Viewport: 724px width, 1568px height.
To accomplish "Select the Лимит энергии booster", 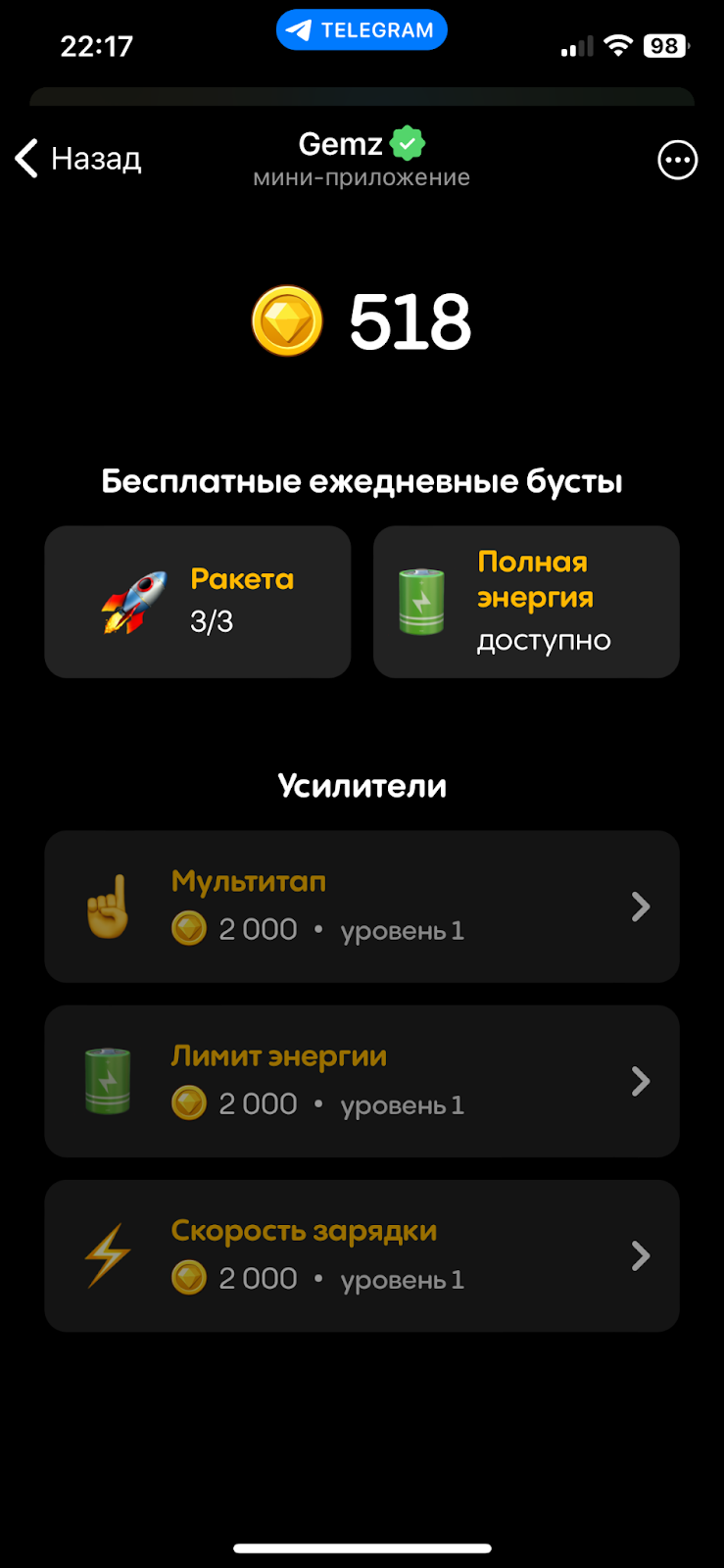I will point(362,1081).
